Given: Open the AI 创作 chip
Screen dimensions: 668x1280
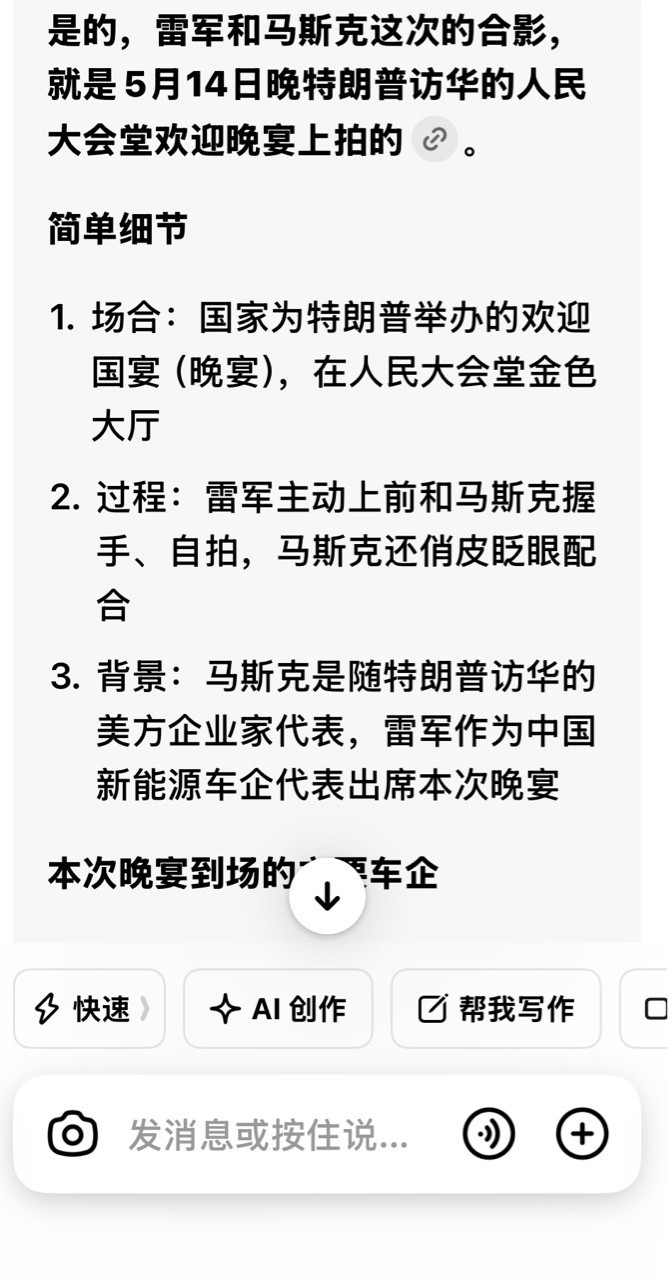Looking at the screenshot, I should tap(278, 1009).
